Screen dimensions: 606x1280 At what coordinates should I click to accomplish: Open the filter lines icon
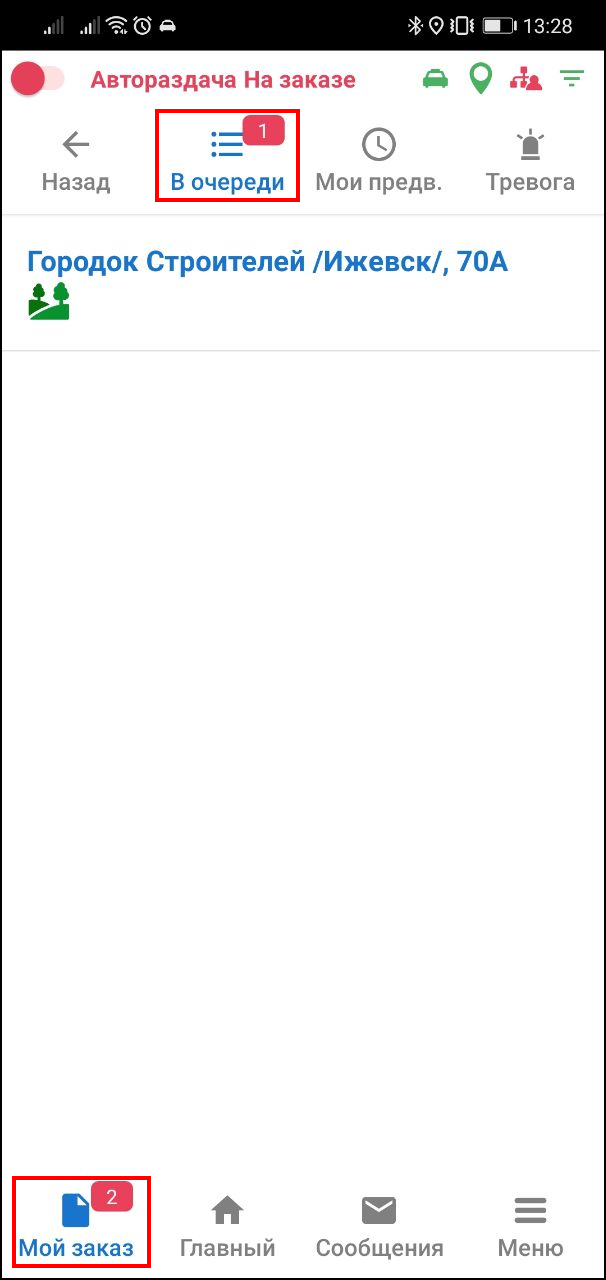click(x=572, y=78)
